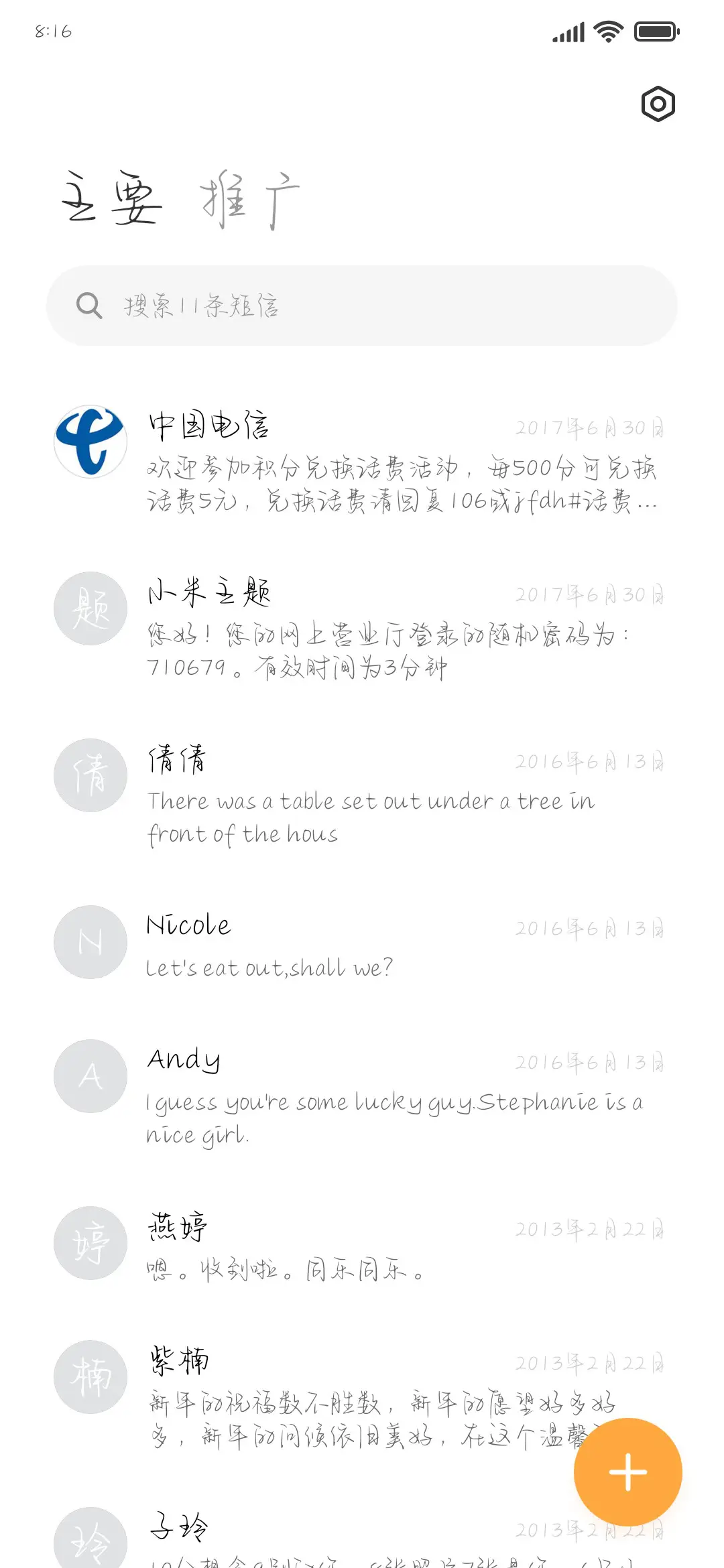724x1568 pixels.
Task: Click the battery indicator icon
Action: tap(655, 29)
